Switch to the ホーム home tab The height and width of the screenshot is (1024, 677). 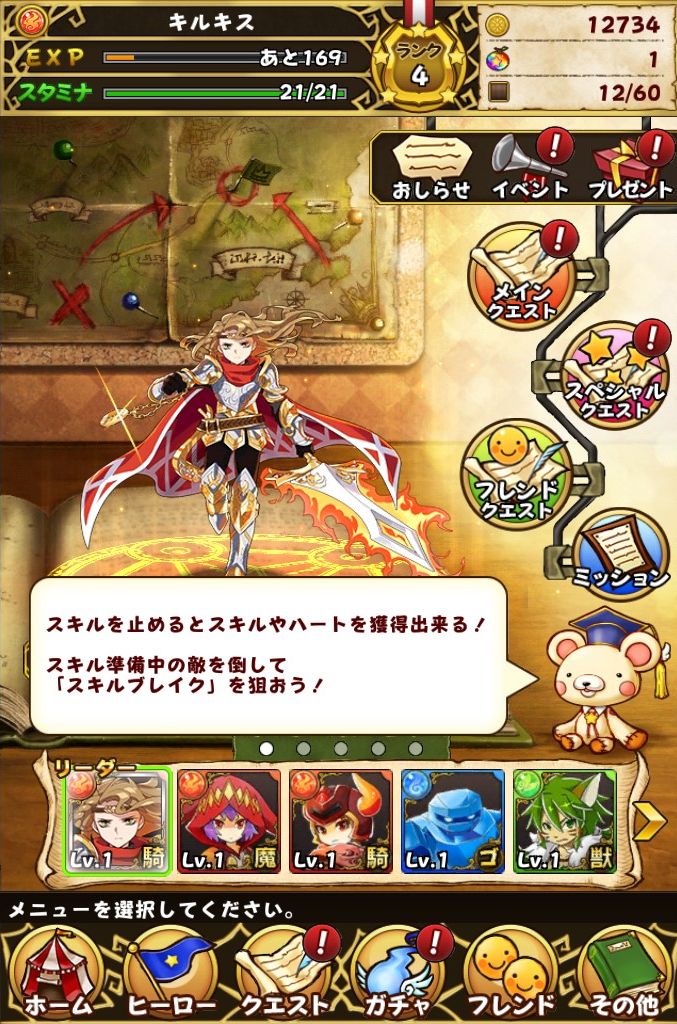pos(57,974)
